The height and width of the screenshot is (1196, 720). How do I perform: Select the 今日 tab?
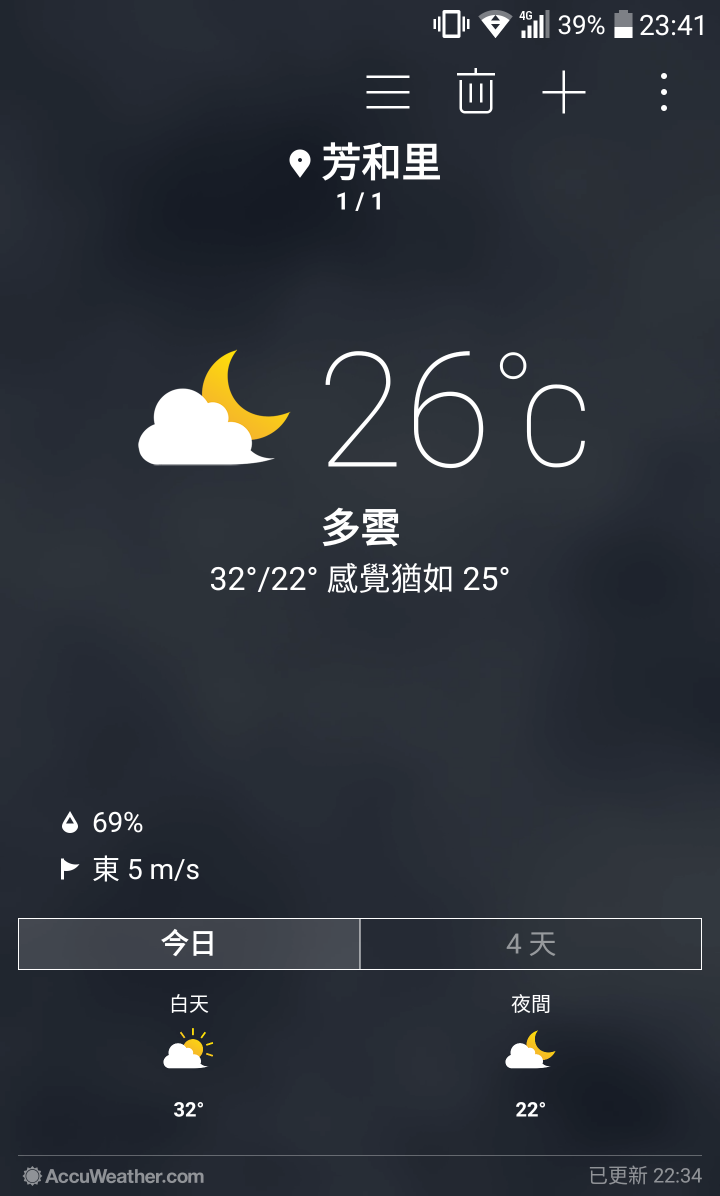[x=188, y=944]
